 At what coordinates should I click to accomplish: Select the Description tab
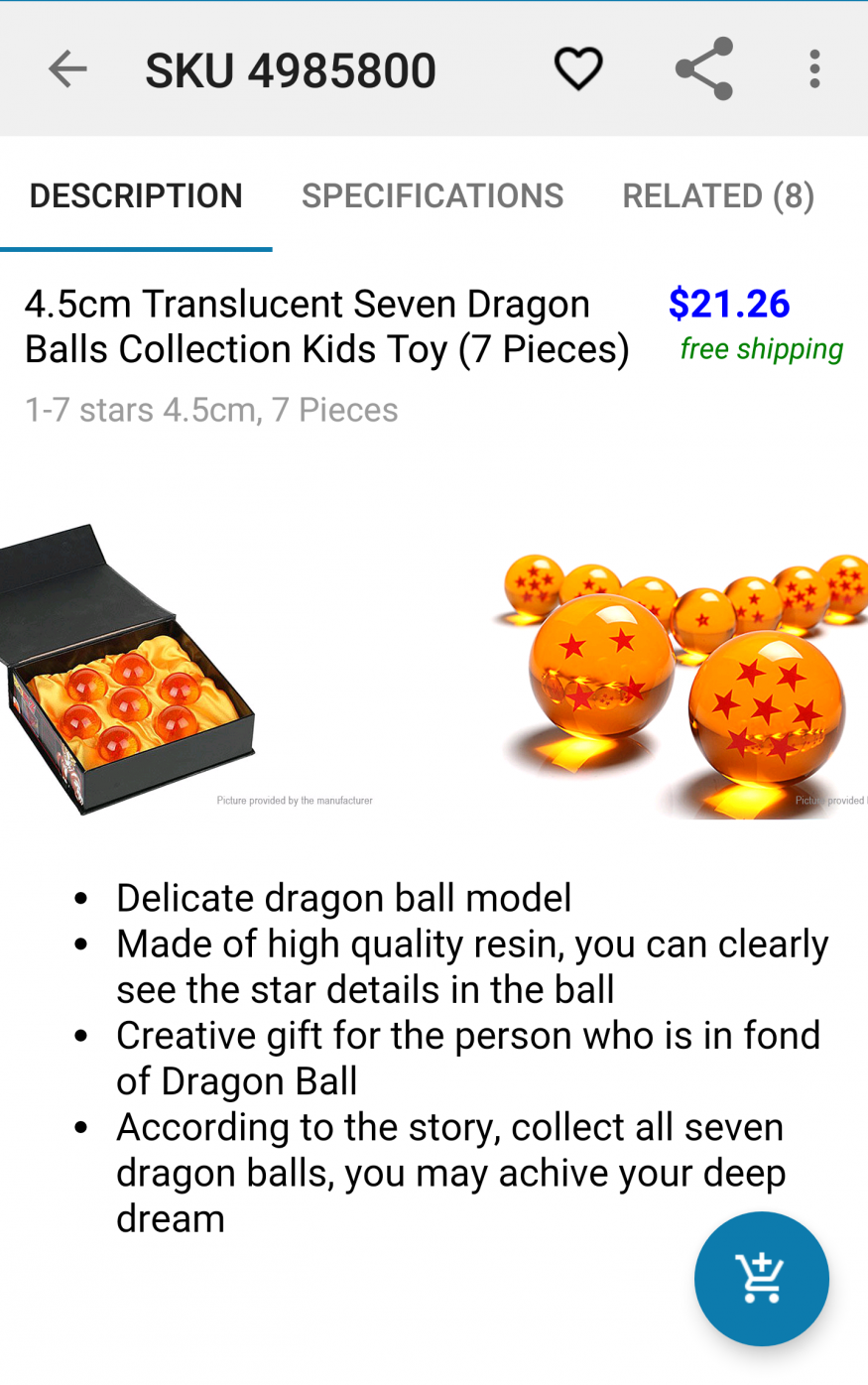[x=136, y=196]
